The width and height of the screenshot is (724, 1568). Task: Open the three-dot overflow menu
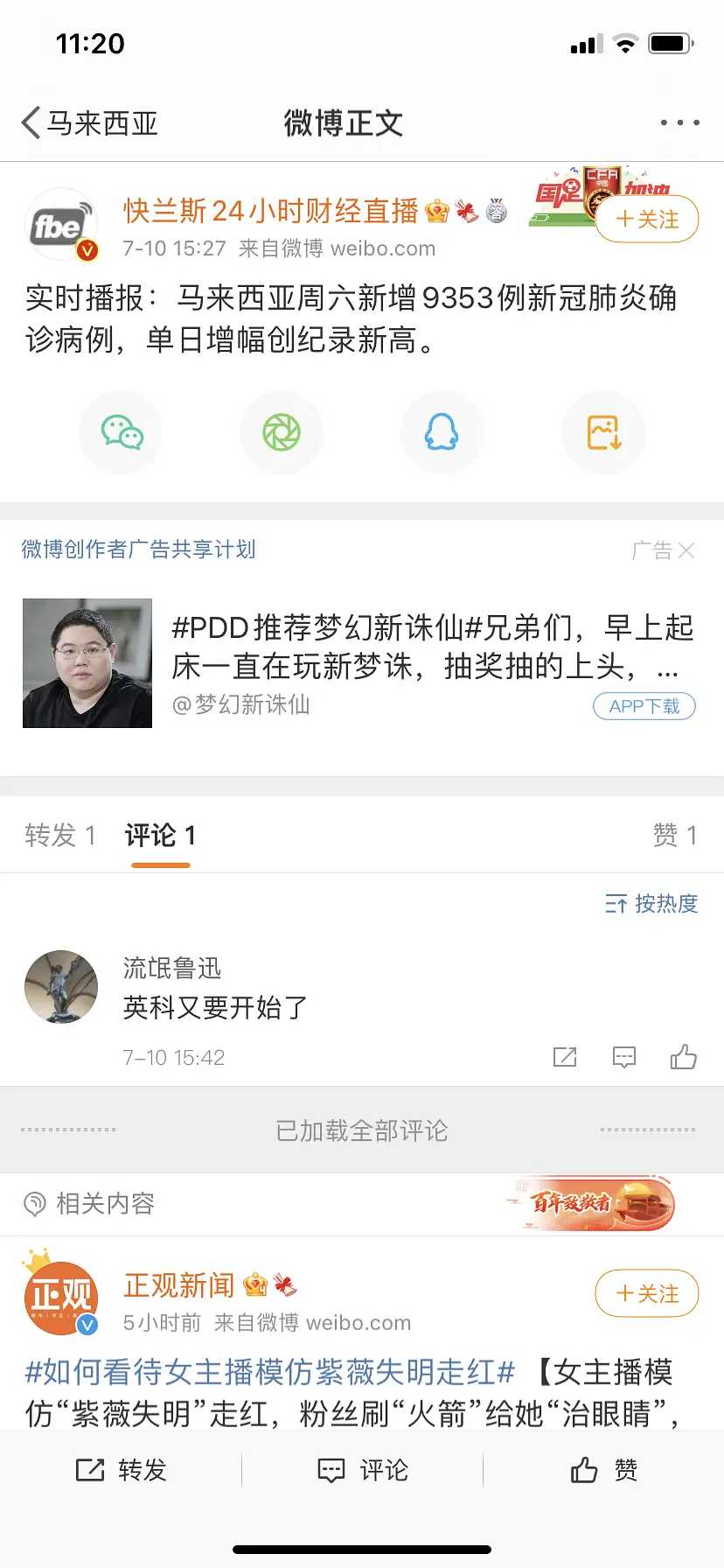(x=679, y=123)
